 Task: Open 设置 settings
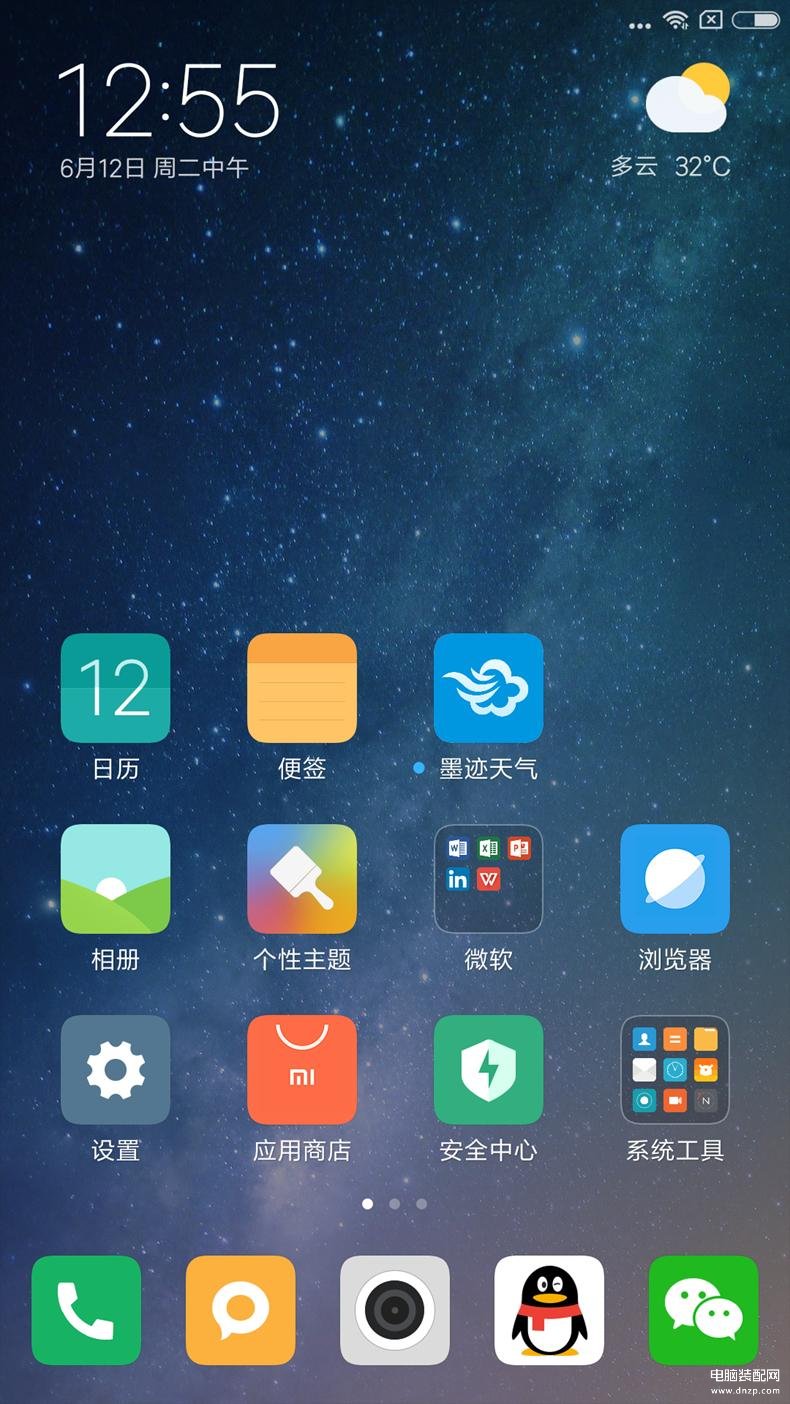tap(115, 1070)
